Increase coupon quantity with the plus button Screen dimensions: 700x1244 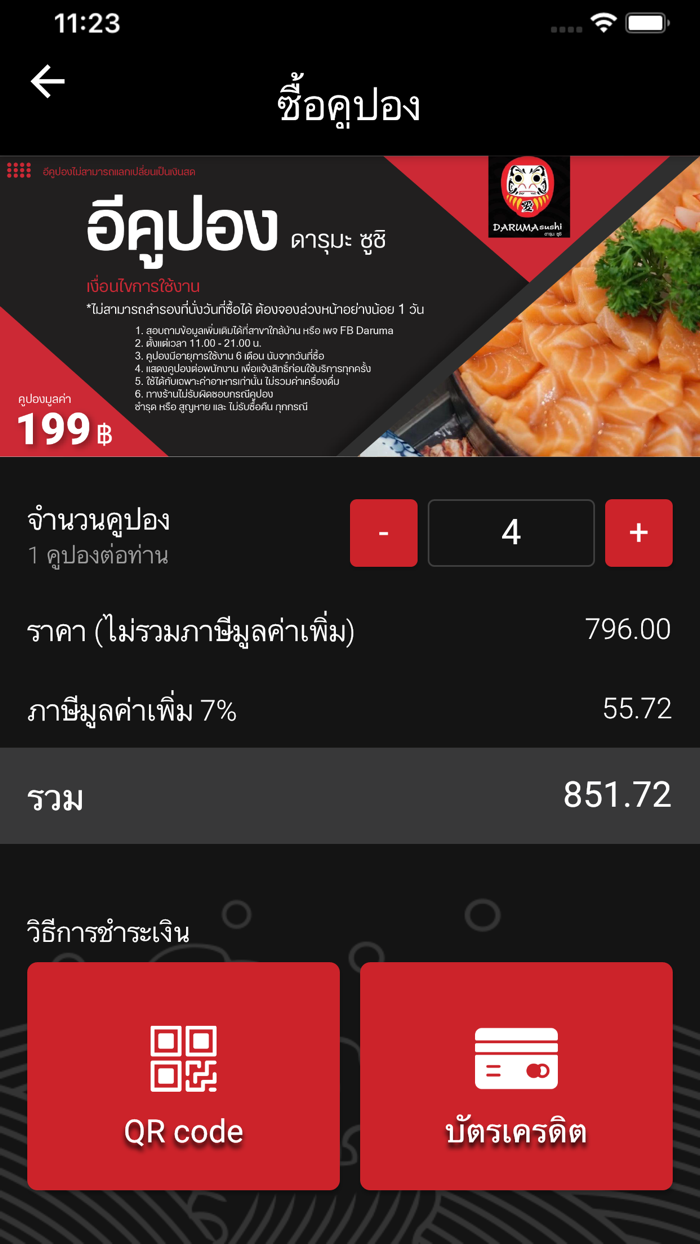pos(638,533)
